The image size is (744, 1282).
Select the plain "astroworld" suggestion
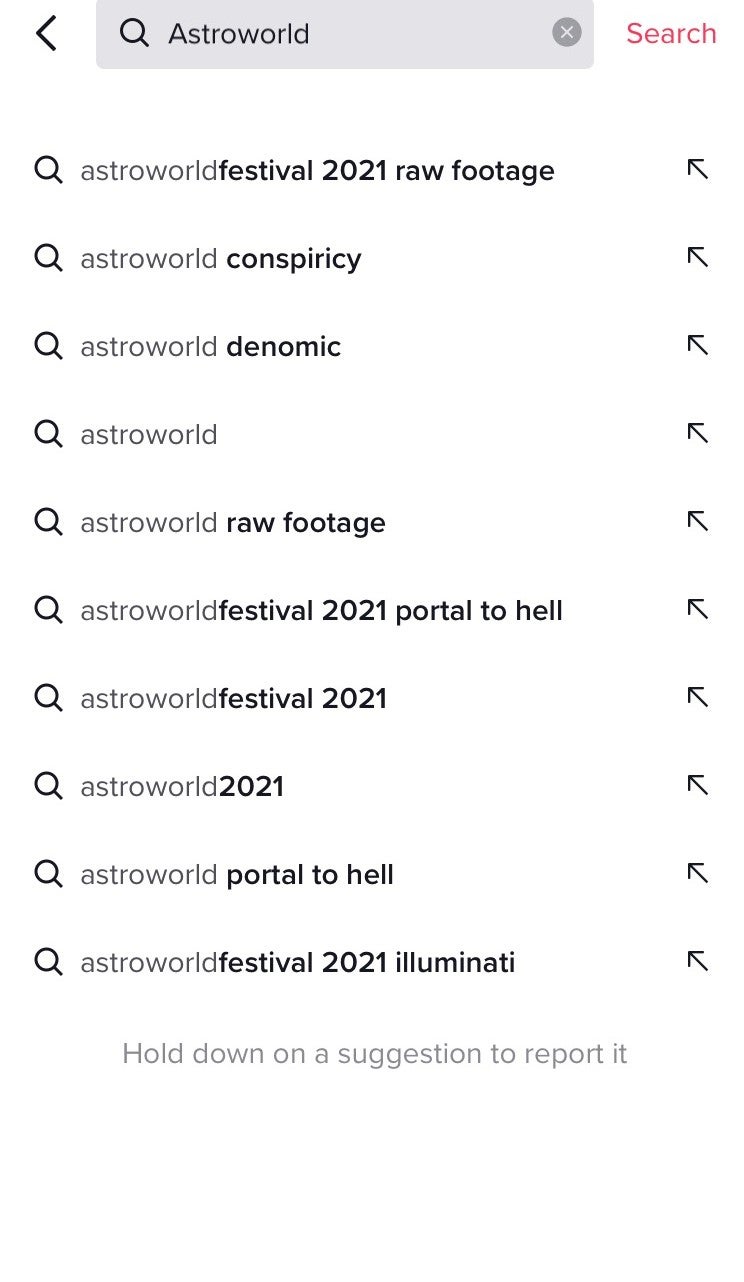pos(149,435)
